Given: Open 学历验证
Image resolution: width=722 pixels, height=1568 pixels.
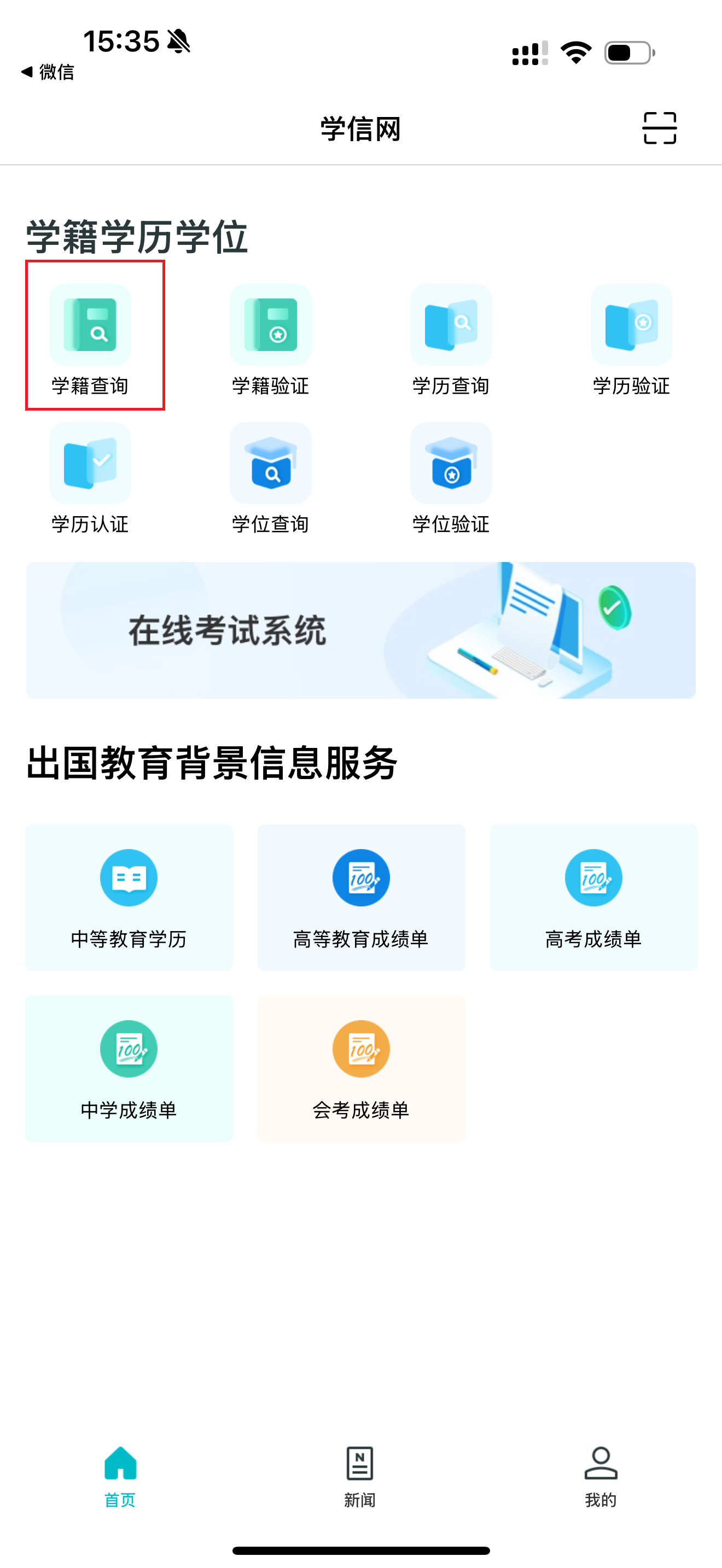Looking at the screenshot, I should click(x=631, y=338).
